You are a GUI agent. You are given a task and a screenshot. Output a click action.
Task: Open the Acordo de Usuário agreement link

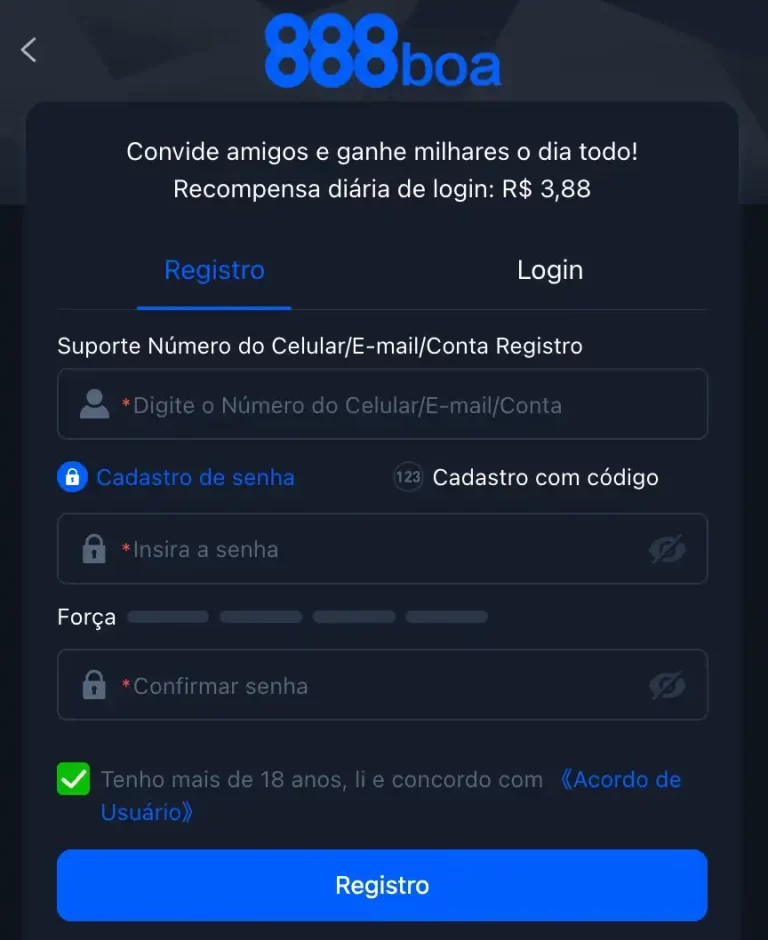coord(620,779)
